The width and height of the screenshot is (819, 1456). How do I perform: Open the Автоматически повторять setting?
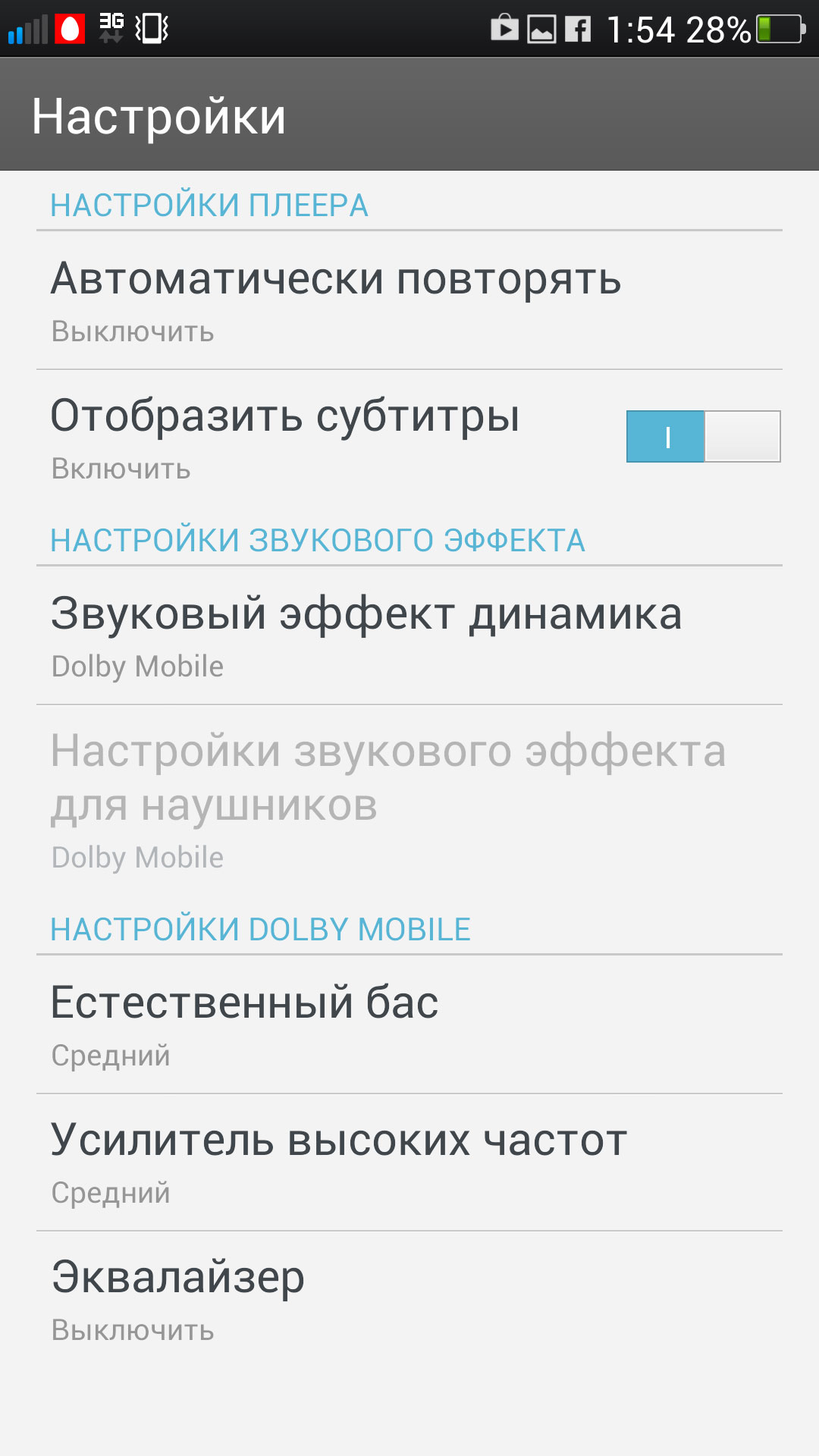pyautogui.click(x=409, y=300)
